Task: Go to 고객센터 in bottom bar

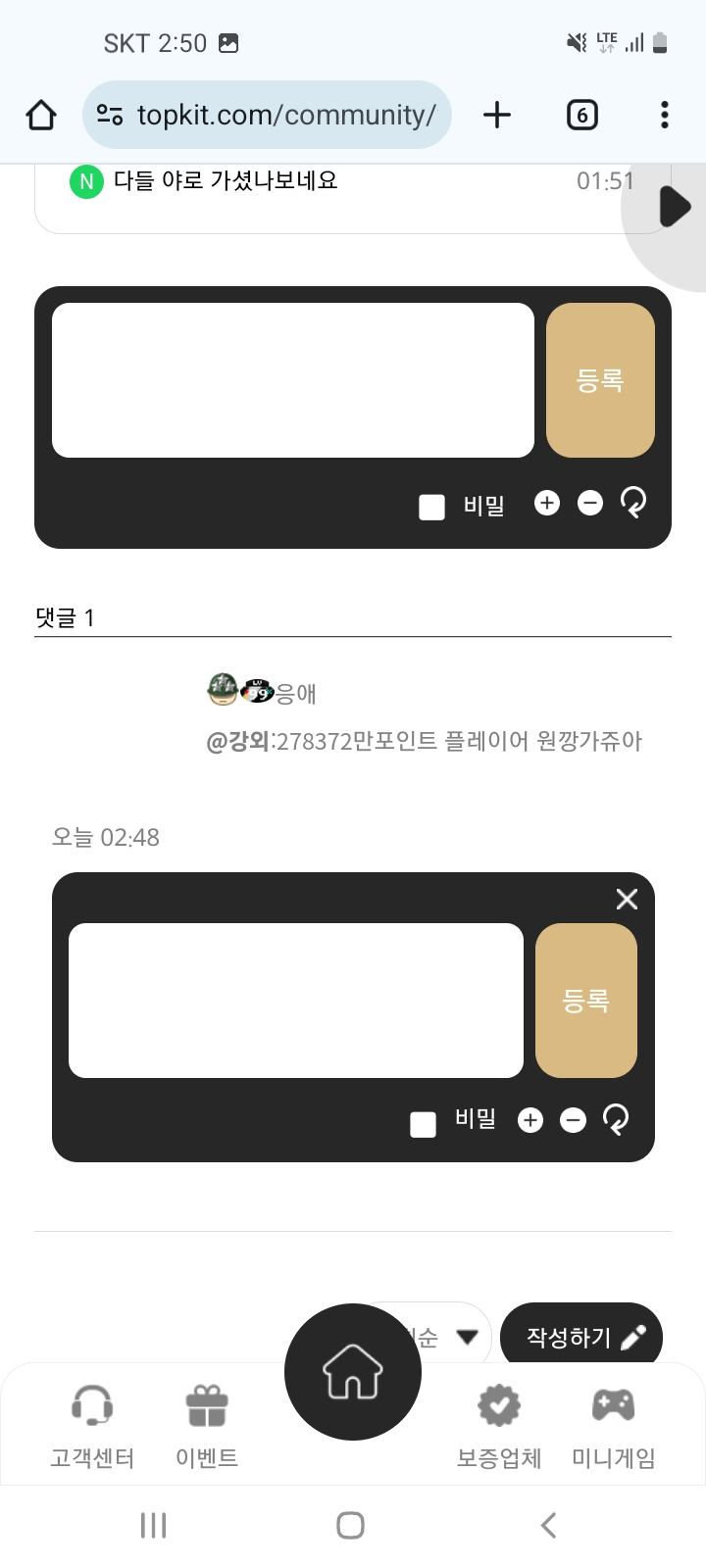Action: click(x=92, y=1426)
